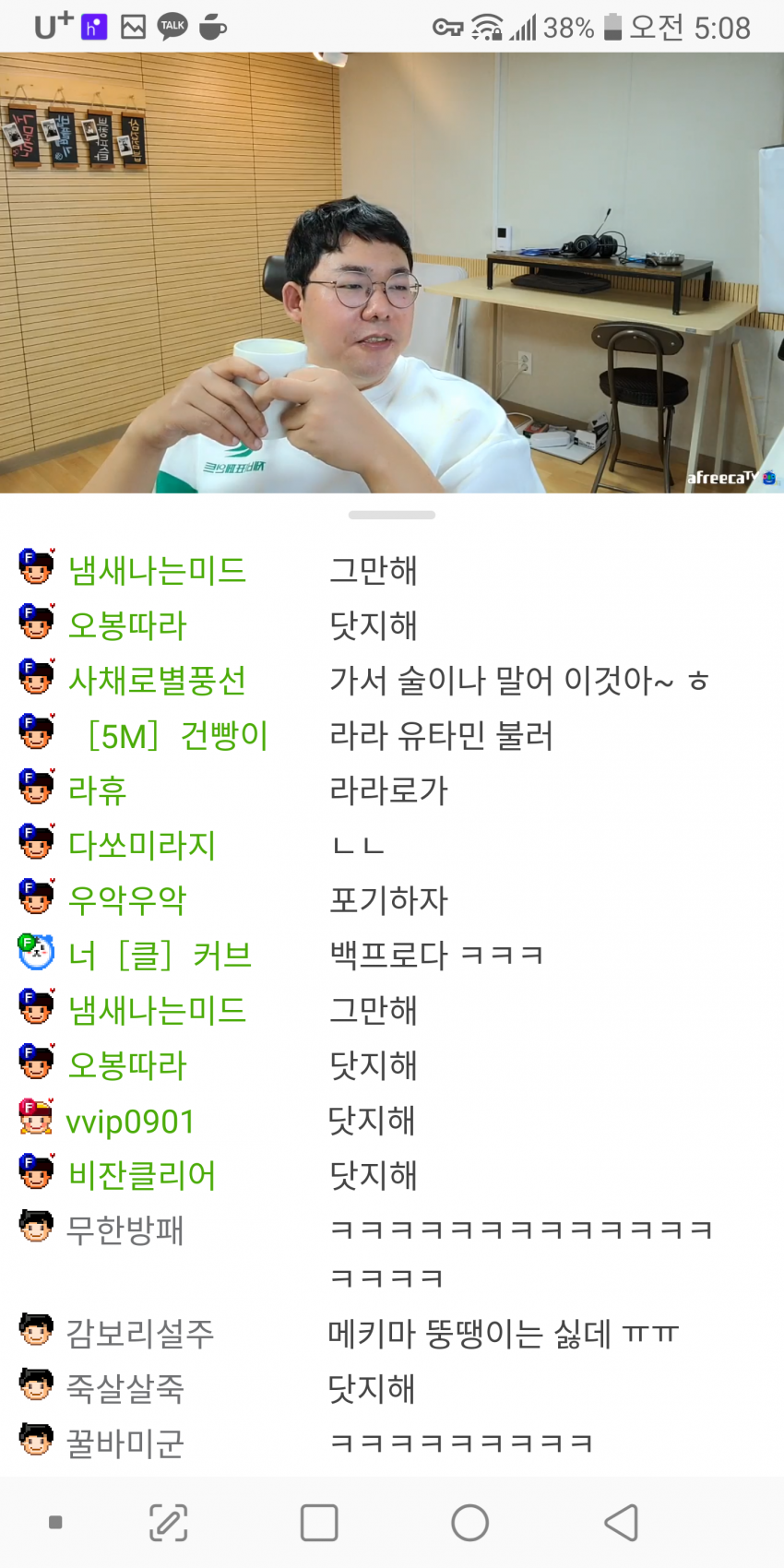Open the user menu for 죽살살죽

pyautogui.click(x=125, y=1388)
